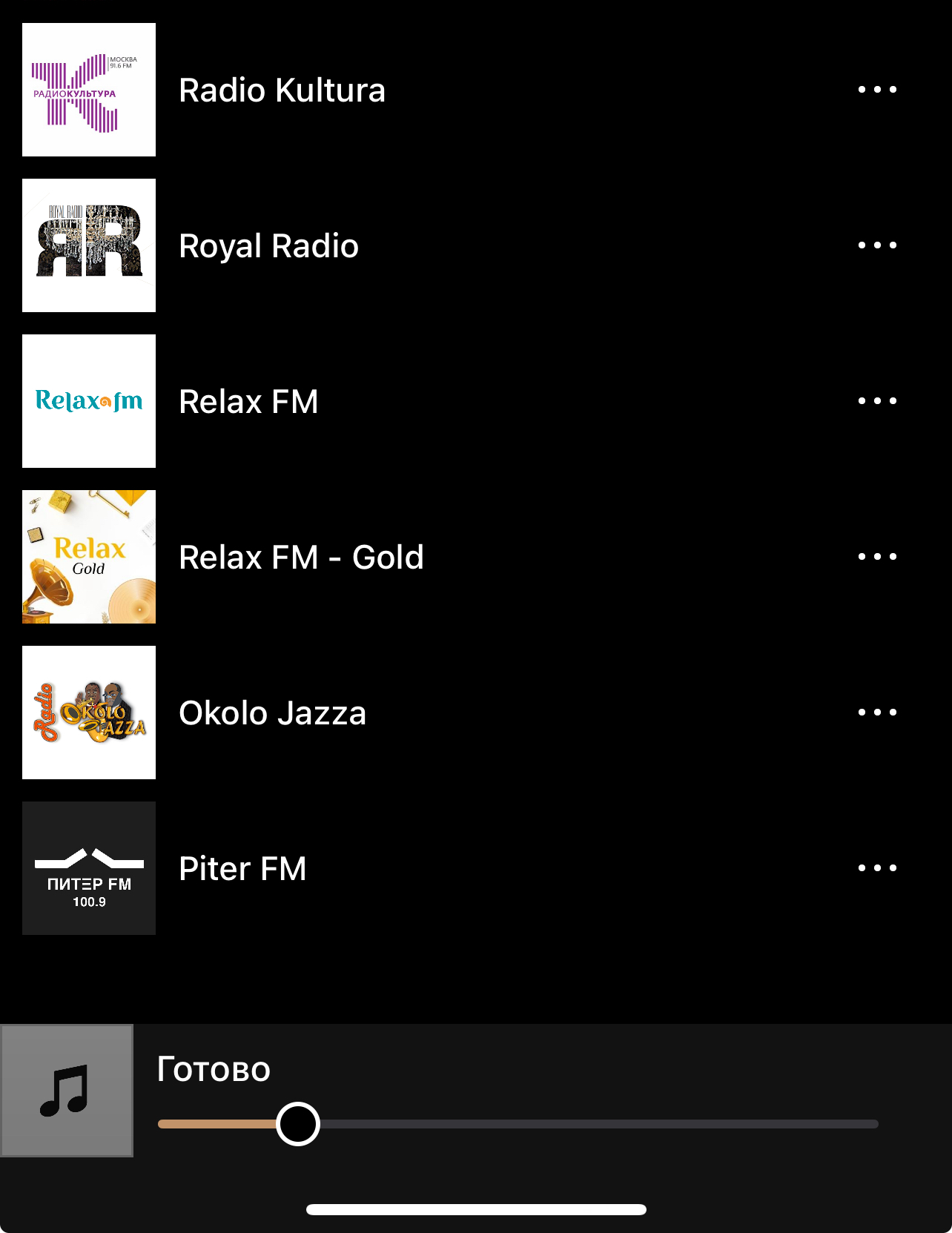Viewport: 952px width, 1233px height.
Task: Open more options for Royal Radio
Action: coord(877,245)
